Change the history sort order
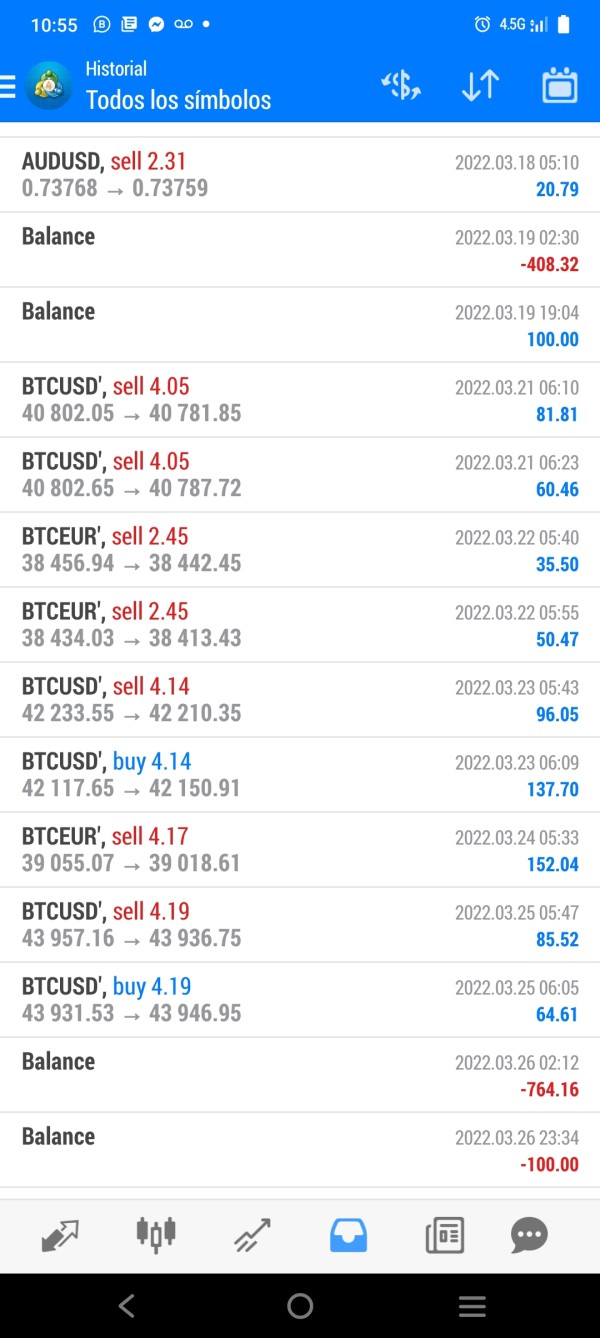Viewport: 600px width, 1338px height. pos(480,86)
